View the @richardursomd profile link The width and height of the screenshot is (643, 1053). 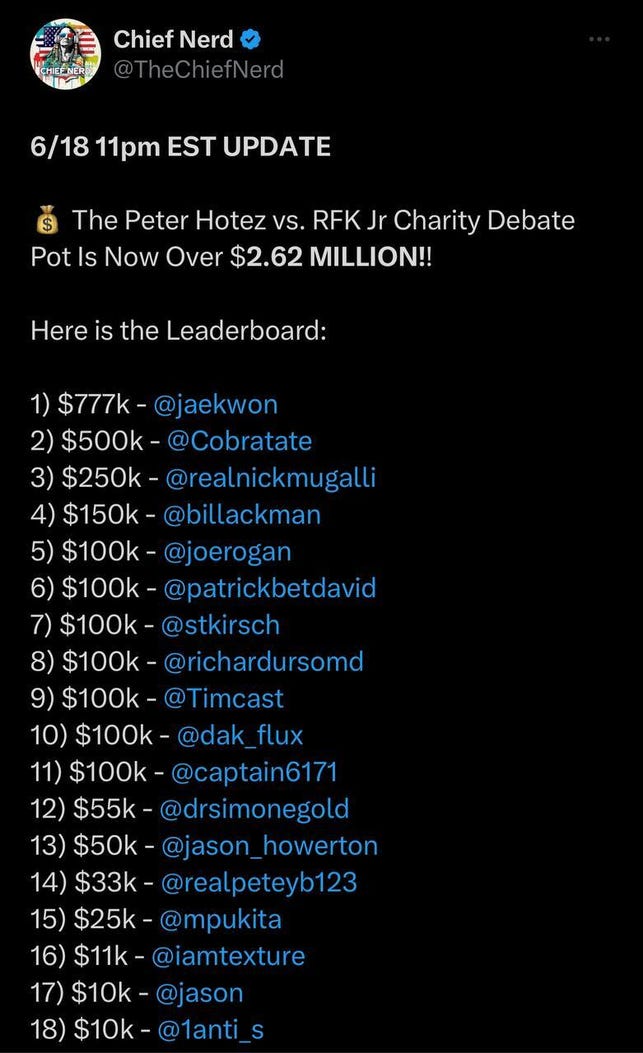262,662
